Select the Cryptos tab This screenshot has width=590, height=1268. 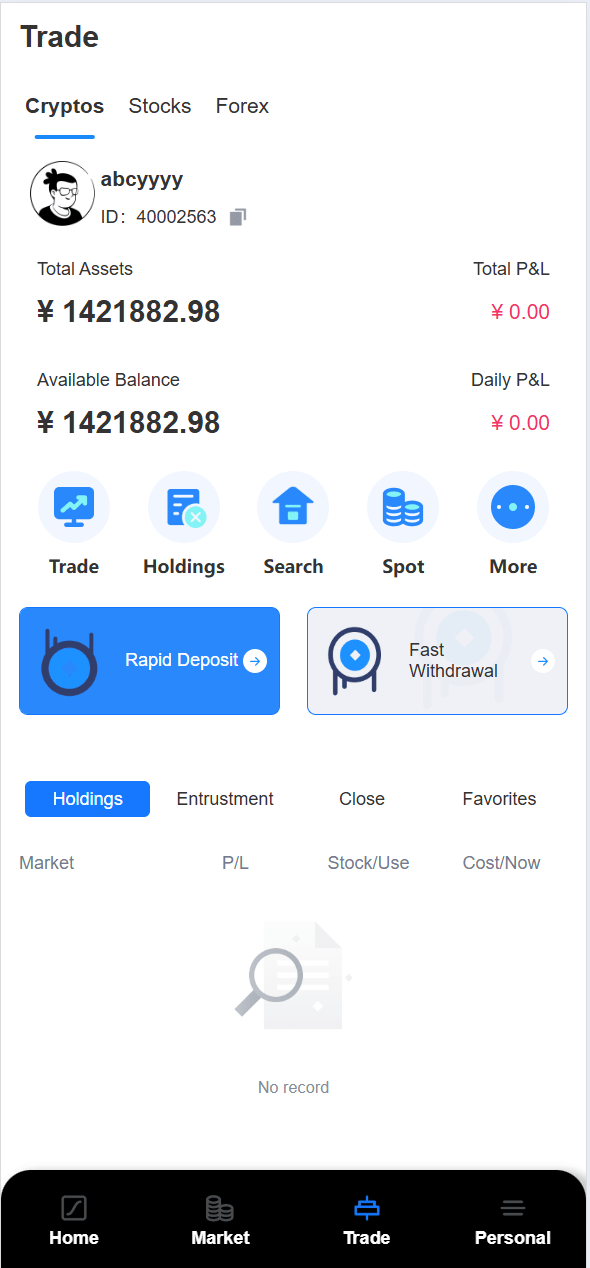click(65, 106)
